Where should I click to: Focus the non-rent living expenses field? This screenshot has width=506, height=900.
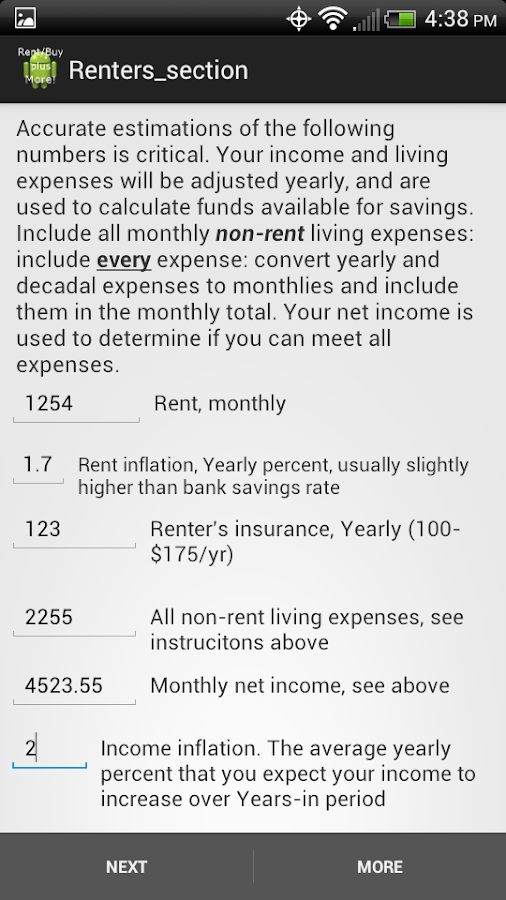point(75,618)
